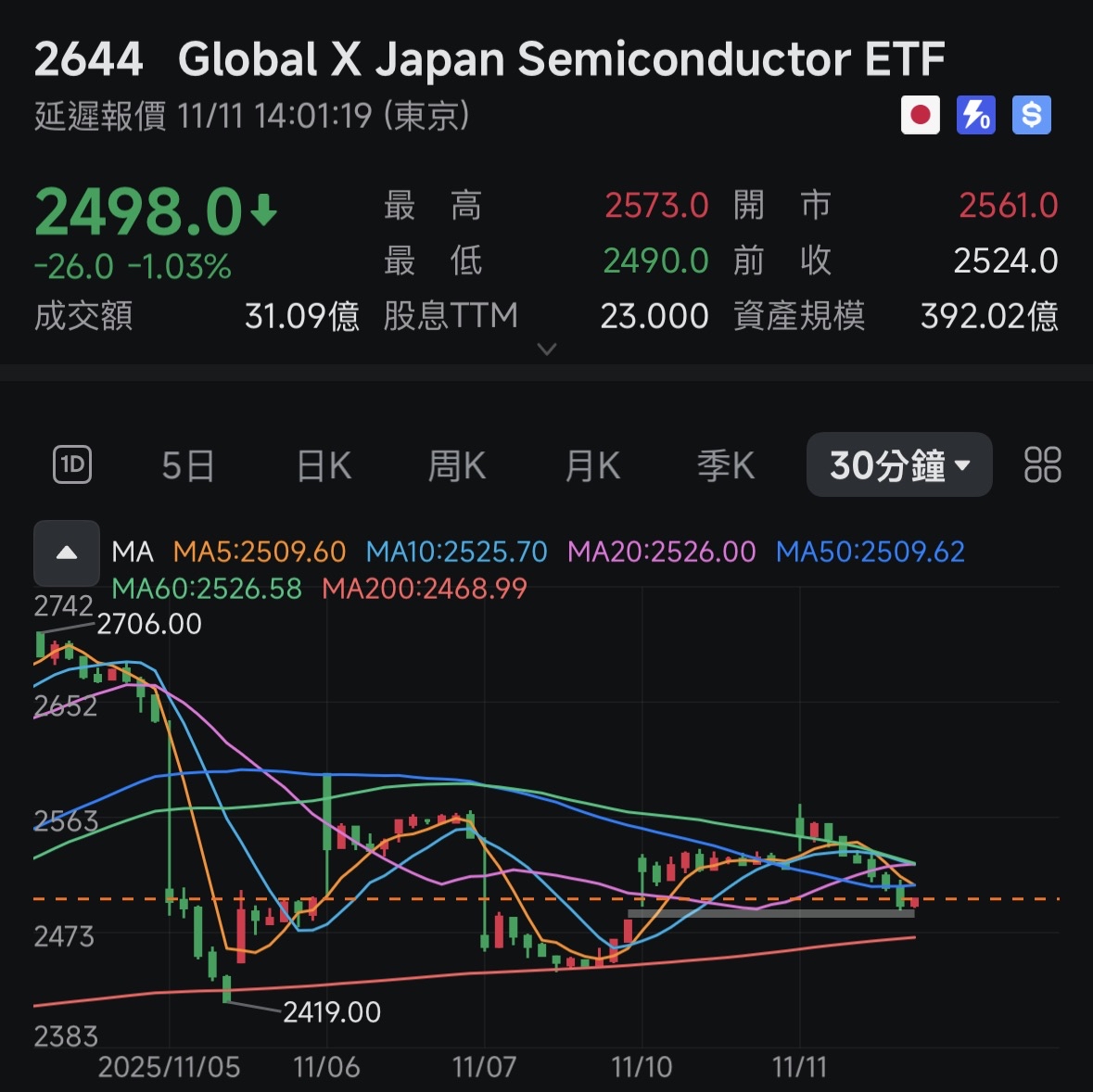Tap the blue dollar sign badge
This screenshot has height=1092, width=1093.
(1031, 116)
